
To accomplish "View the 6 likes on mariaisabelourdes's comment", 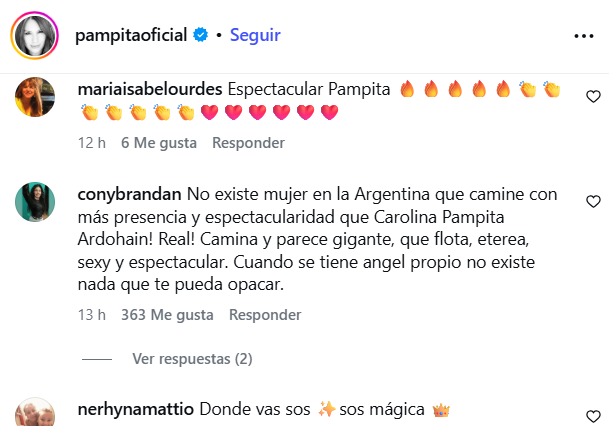I will 158,143.
